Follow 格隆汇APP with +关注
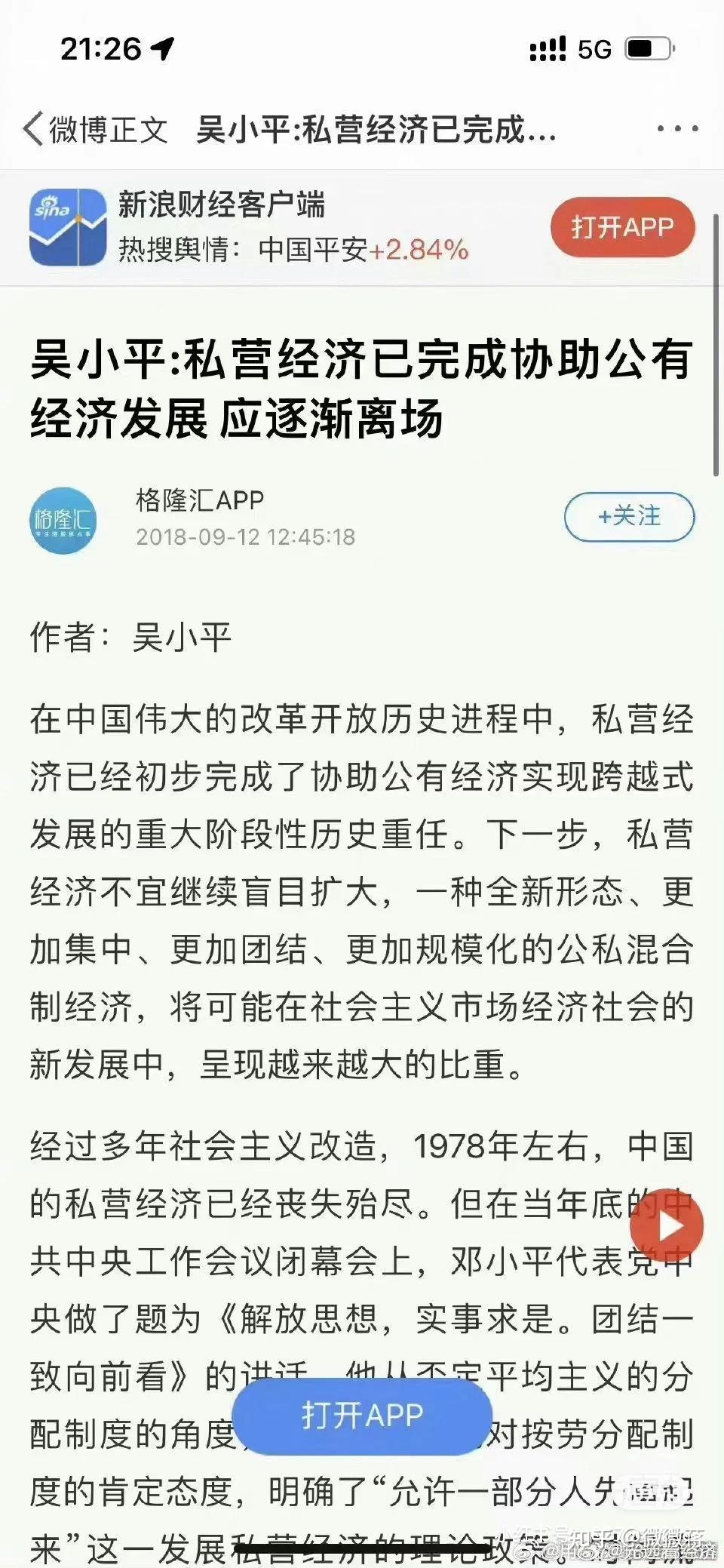This screenshot has height=1568, width=724. pyautogui.click(x=629, y=517)
